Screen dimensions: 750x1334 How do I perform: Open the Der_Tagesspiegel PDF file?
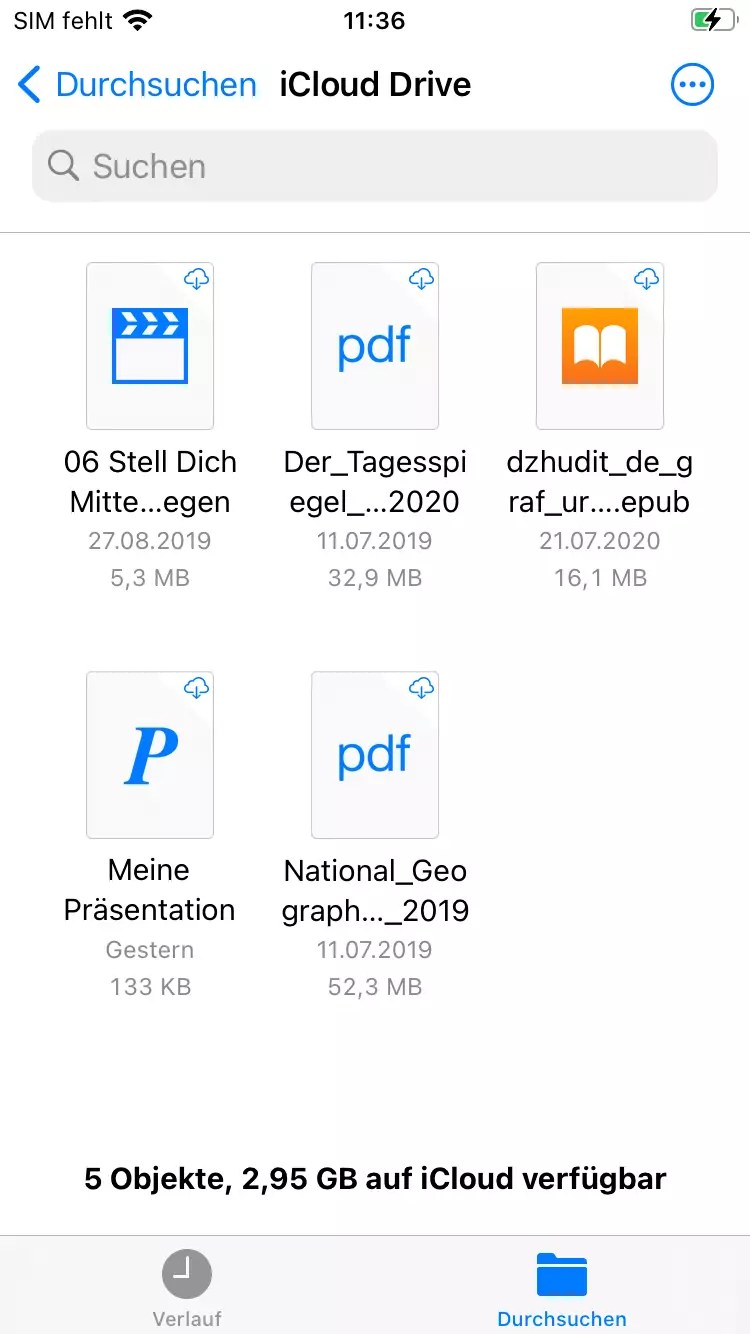tap(375, 346)
